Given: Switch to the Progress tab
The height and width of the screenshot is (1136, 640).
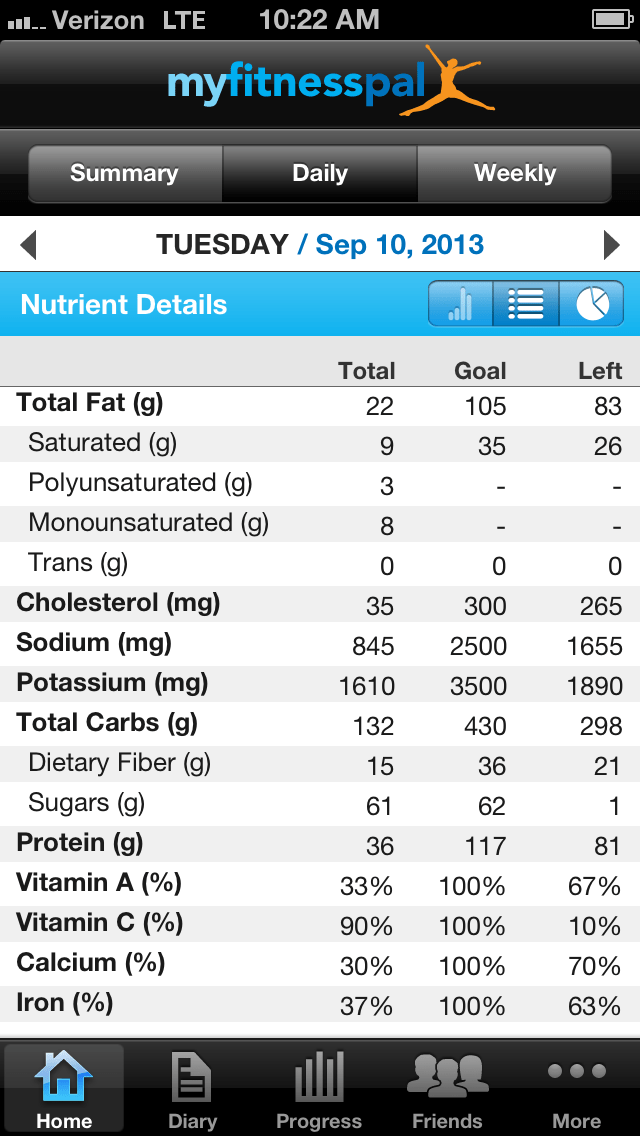Looking at the screenshot, I should [x=320, y=1090].
